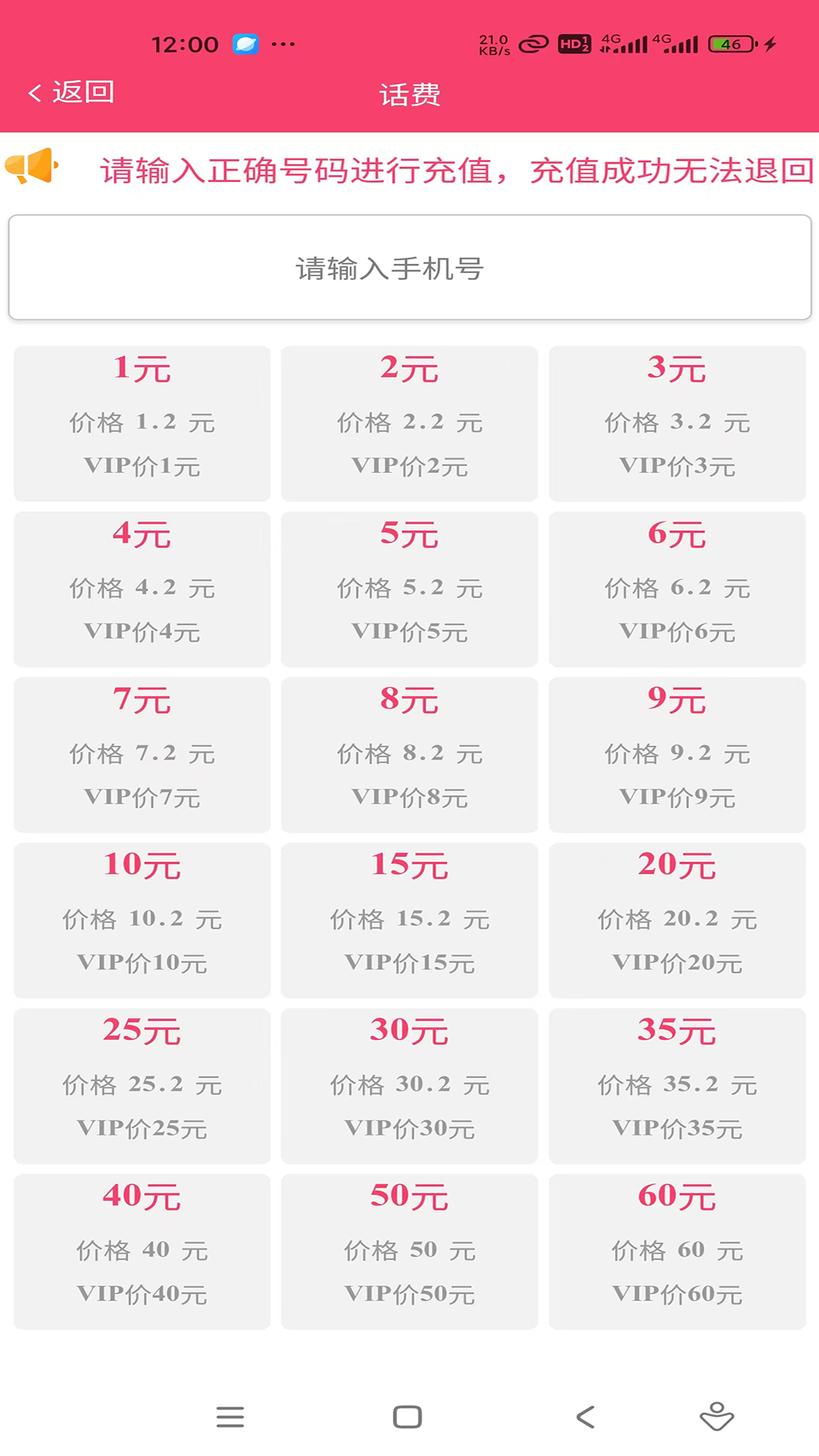Tap the 话费 title in the header
The width and height of the screenshot is (819, 1456).
409,94
